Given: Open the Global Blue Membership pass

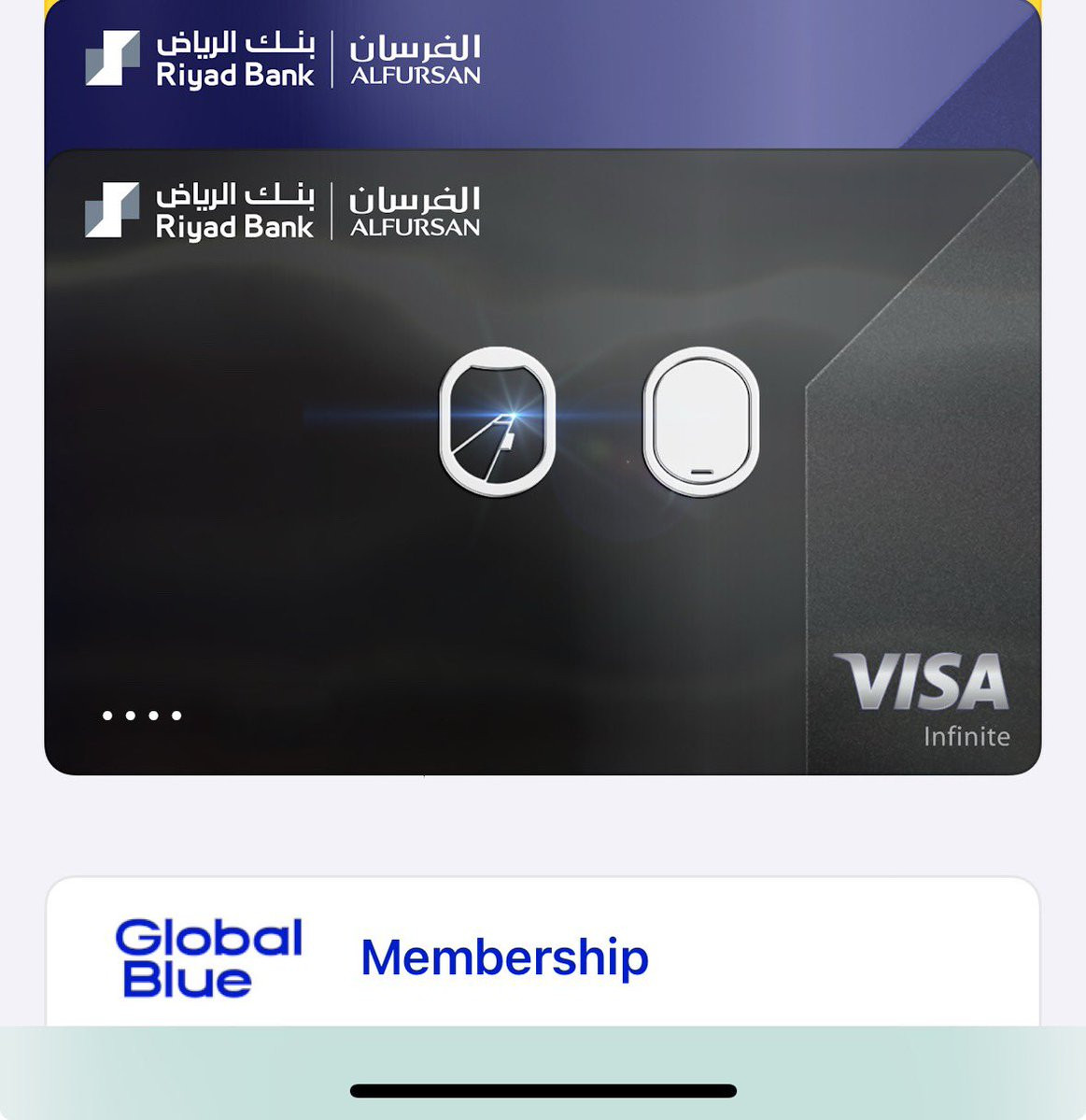Looking at the screenshot, I should point(543,952).
